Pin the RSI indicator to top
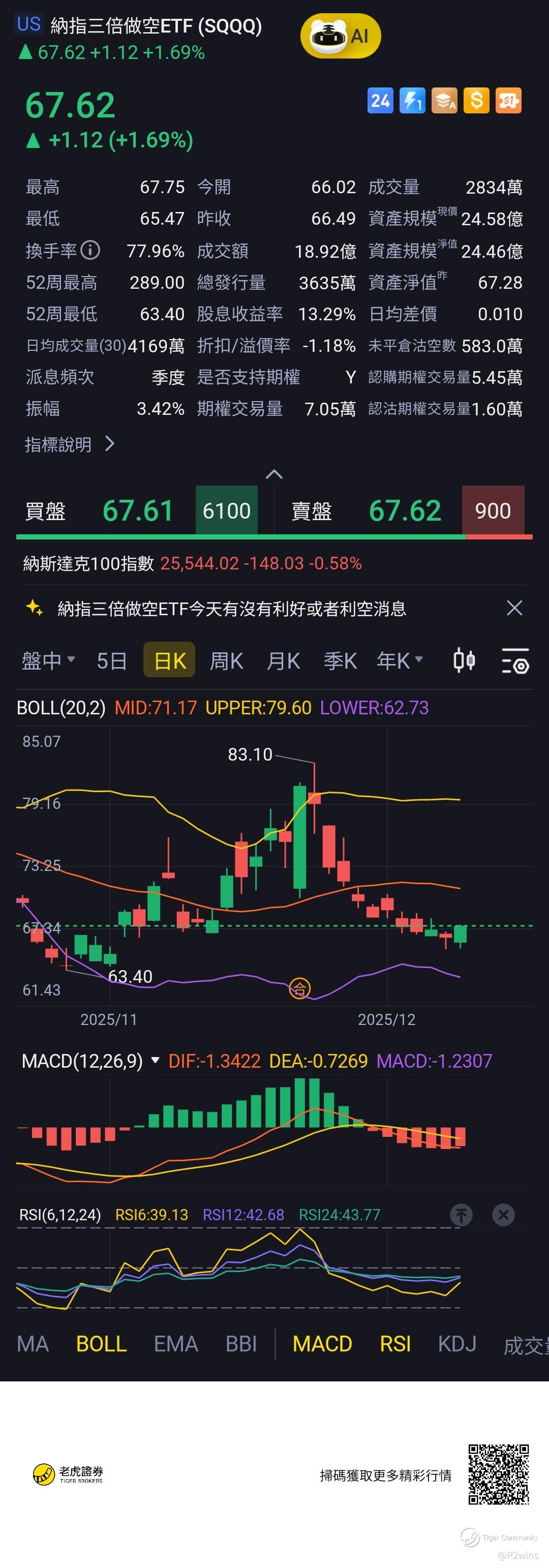 point(462,1215)
